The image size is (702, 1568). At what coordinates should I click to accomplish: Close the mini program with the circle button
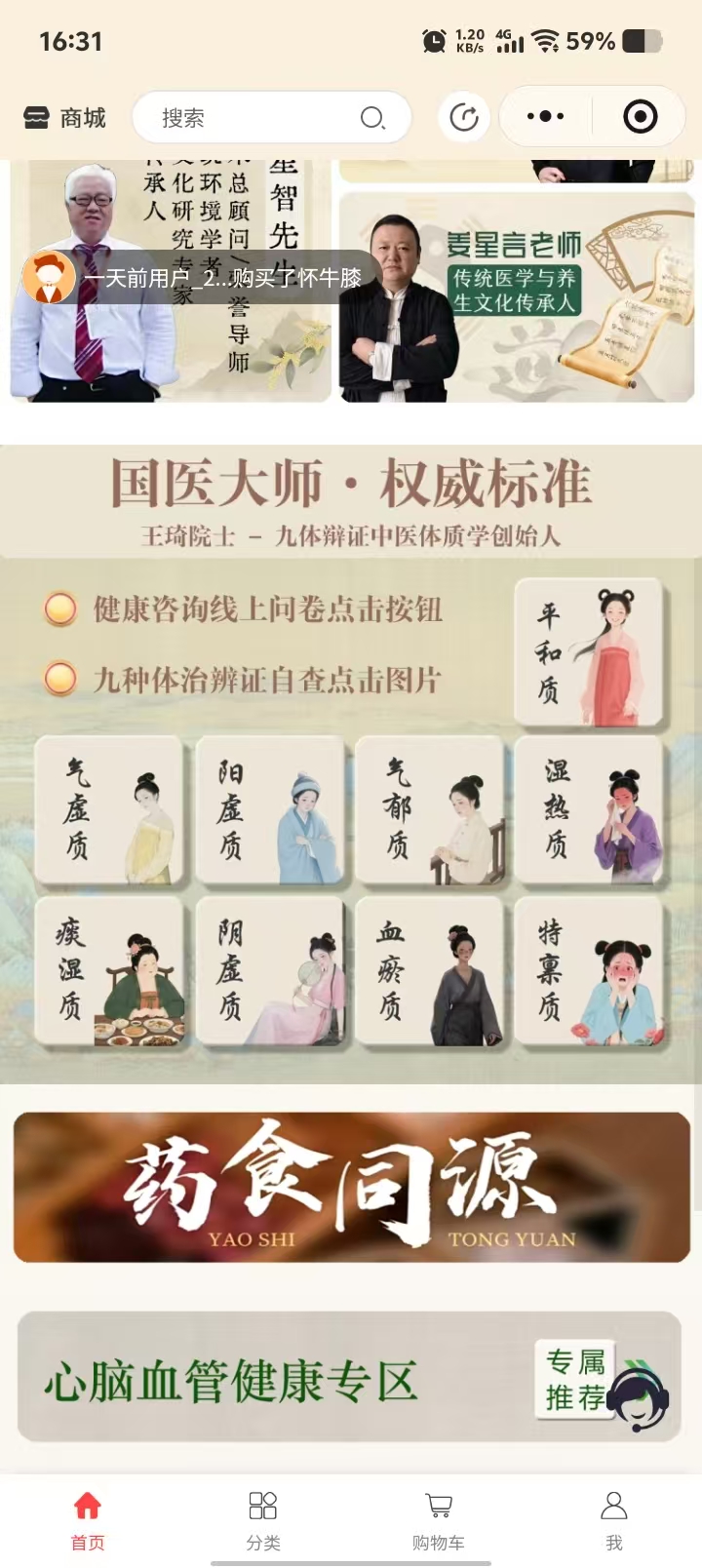click(640, 117)
